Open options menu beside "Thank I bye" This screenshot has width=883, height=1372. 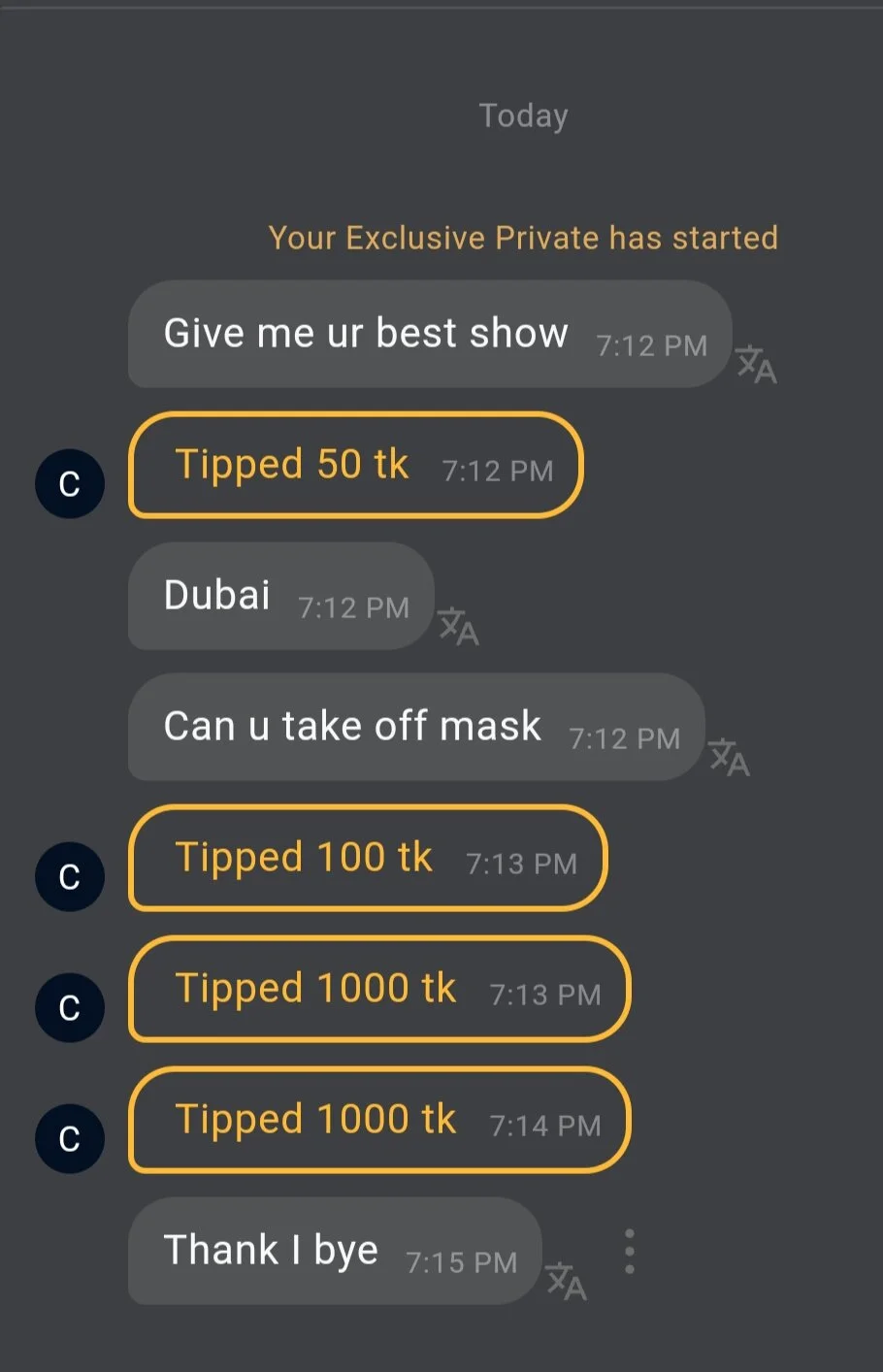(630, 1252)
